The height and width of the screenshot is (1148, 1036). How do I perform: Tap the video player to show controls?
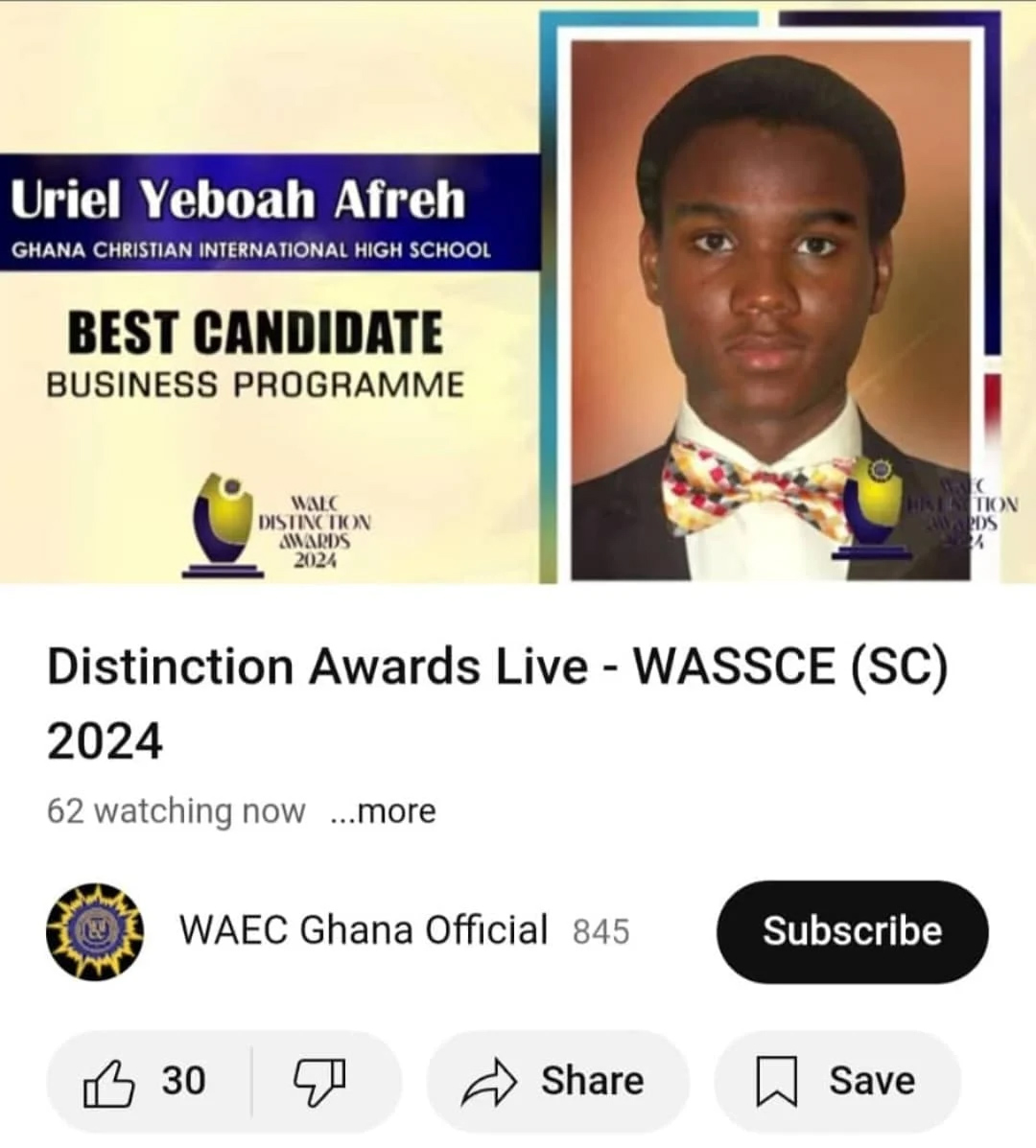tap(518, 293)
